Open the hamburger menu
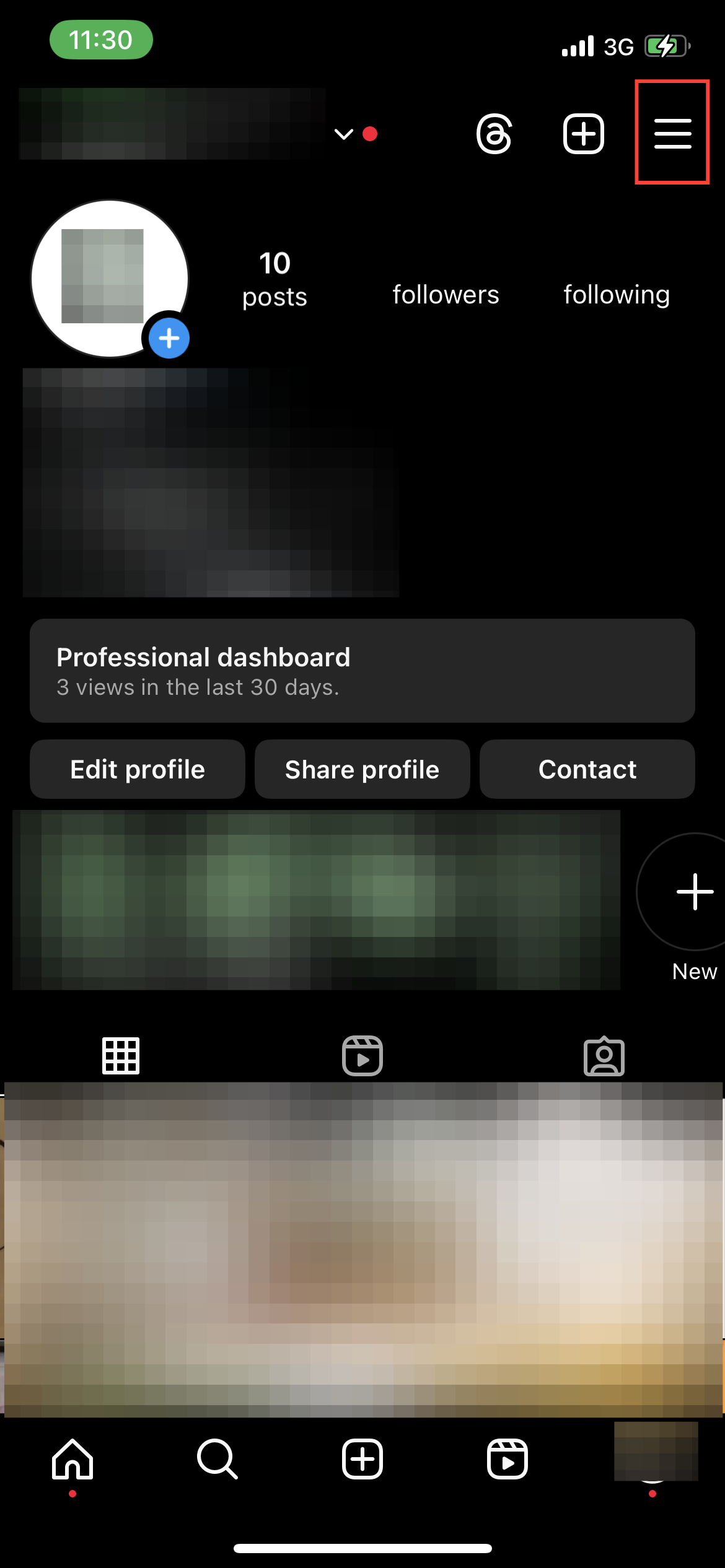The image size is (725, 1568). pyautogui.click(x=672, y=133)
